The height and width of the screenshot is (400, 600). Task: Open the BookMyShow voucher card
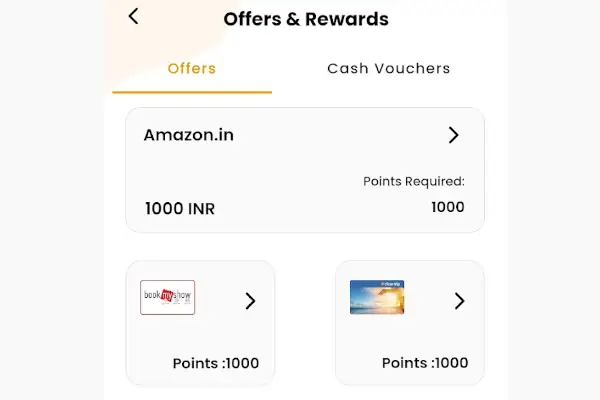tap(200, 322)
